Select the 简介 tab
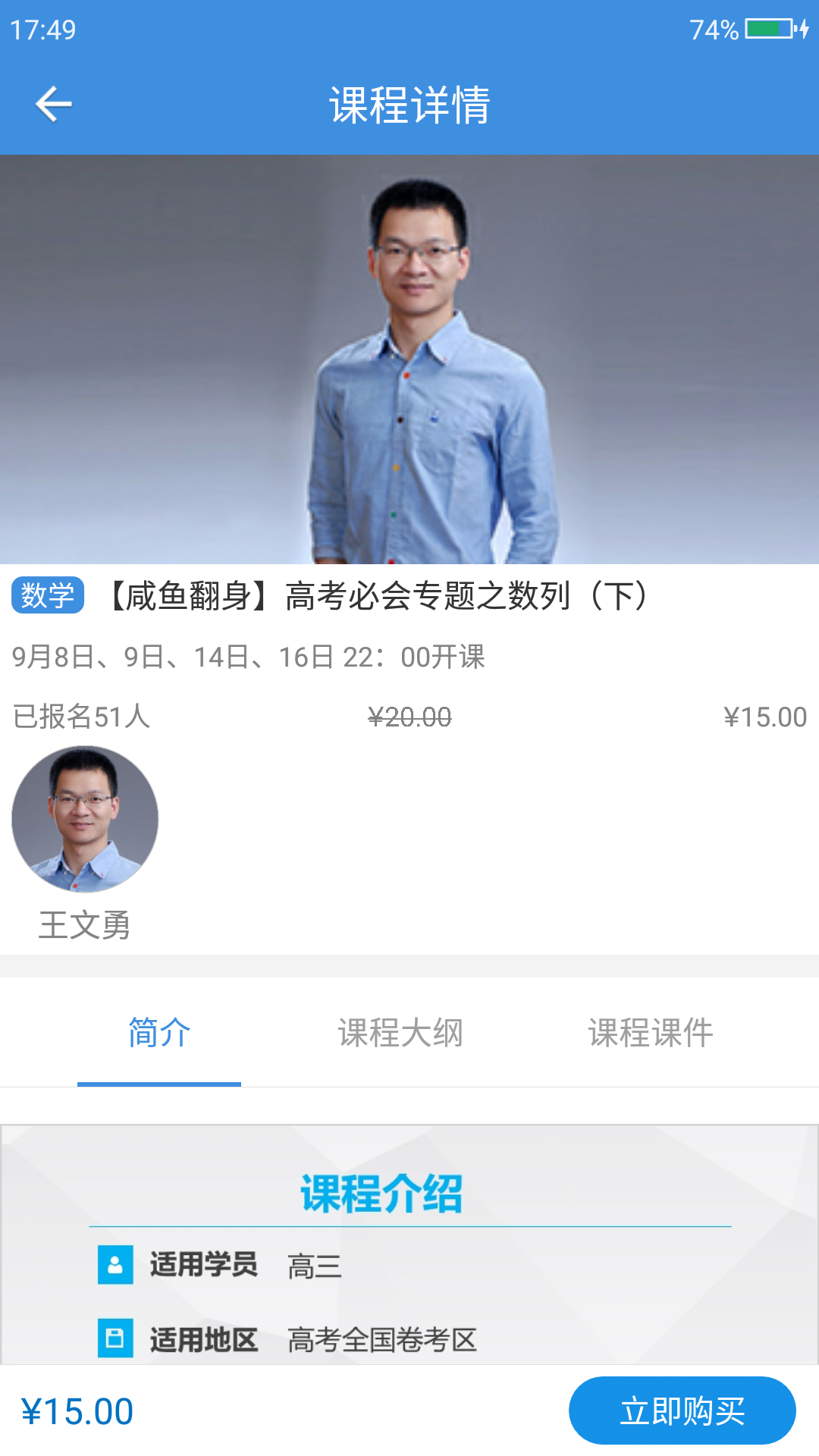 [158, 1033]
